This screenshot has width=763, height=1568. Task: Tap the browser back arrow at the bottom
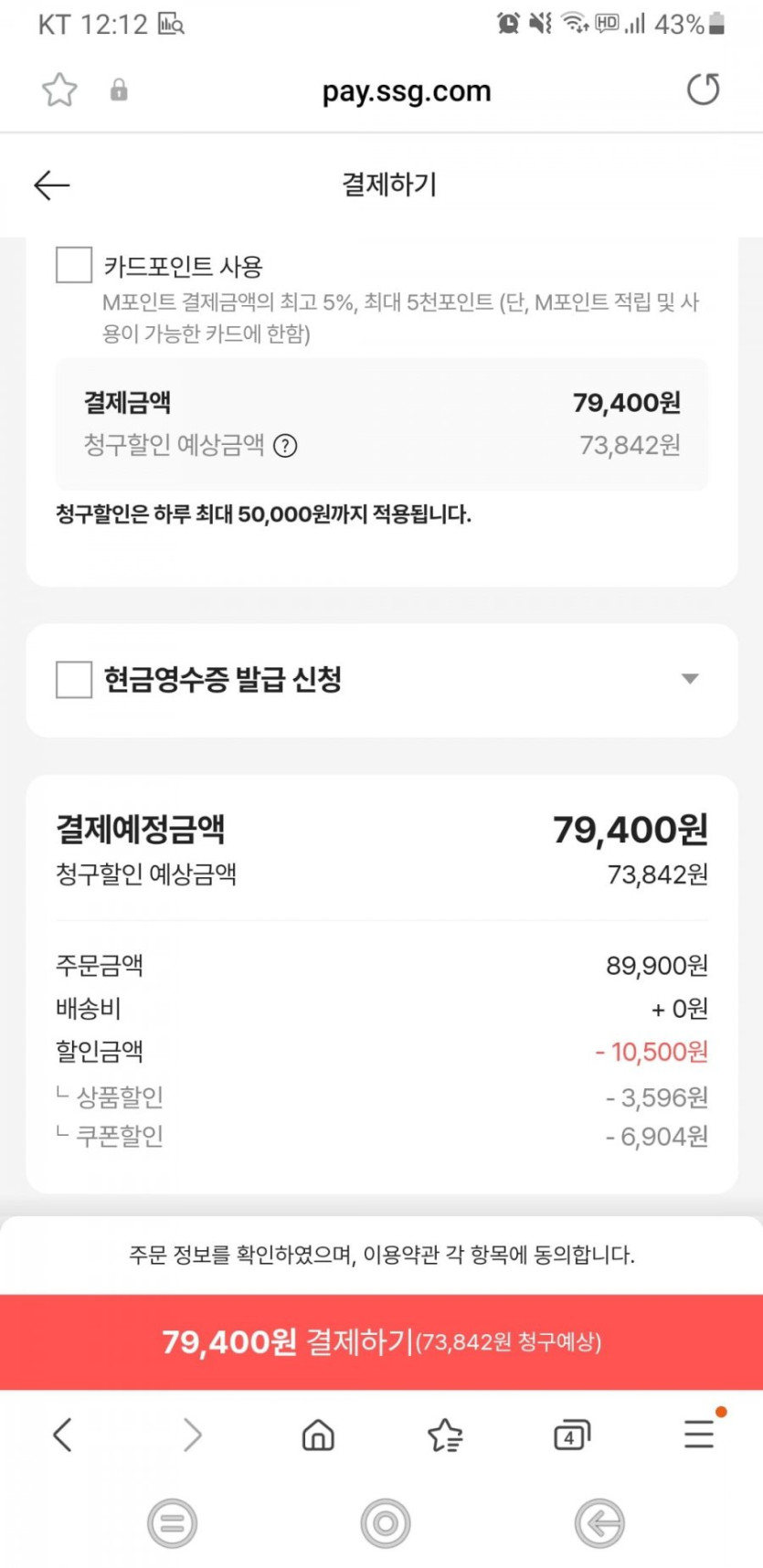[x=62, y=1435]
